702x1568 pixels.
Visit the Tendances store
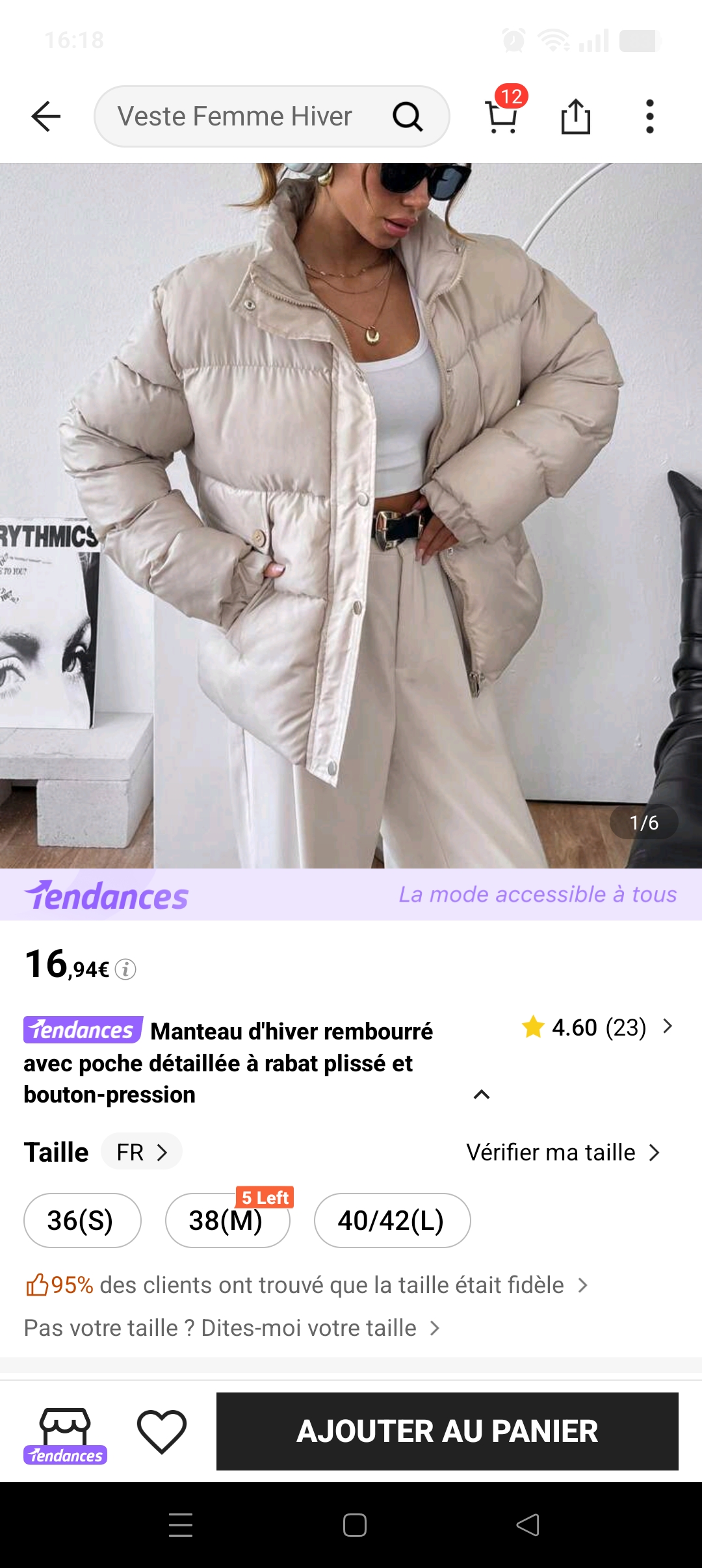(x=65, y=1433)
